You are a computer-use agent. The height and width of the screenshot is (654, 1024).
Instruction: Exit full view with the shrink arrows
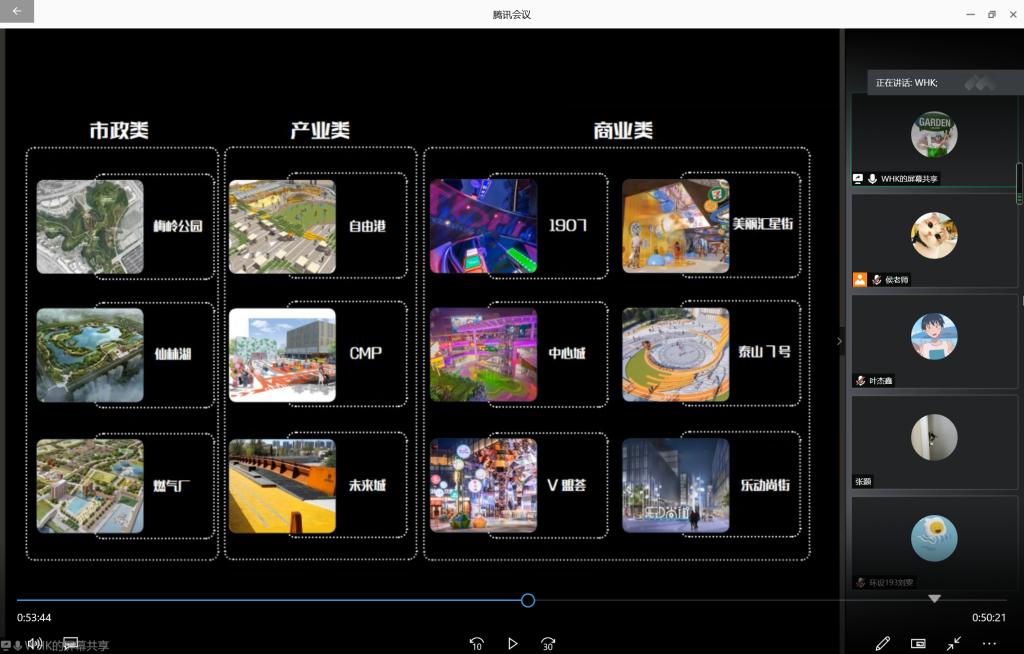click(x=954, y=644)
